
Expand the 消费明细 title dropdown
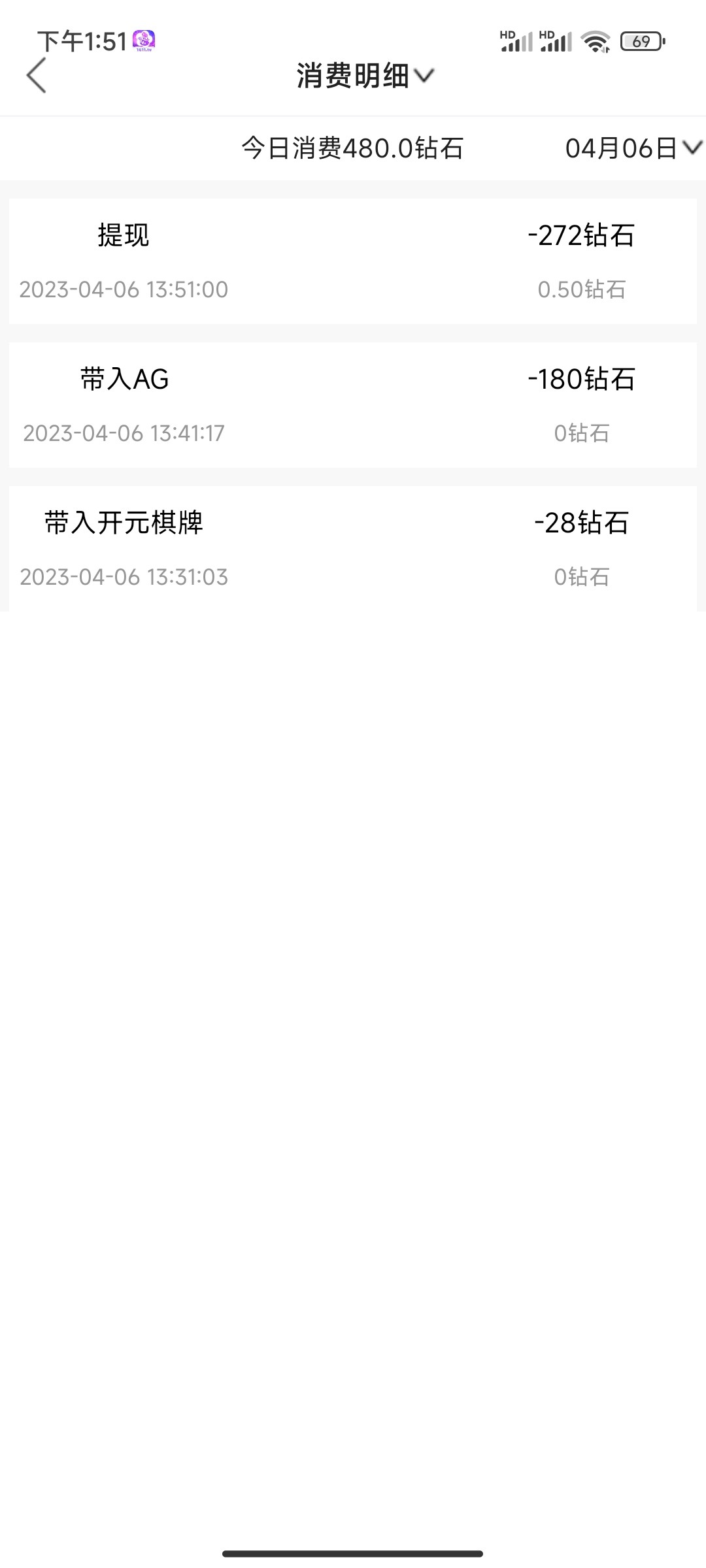pos(365,76)
